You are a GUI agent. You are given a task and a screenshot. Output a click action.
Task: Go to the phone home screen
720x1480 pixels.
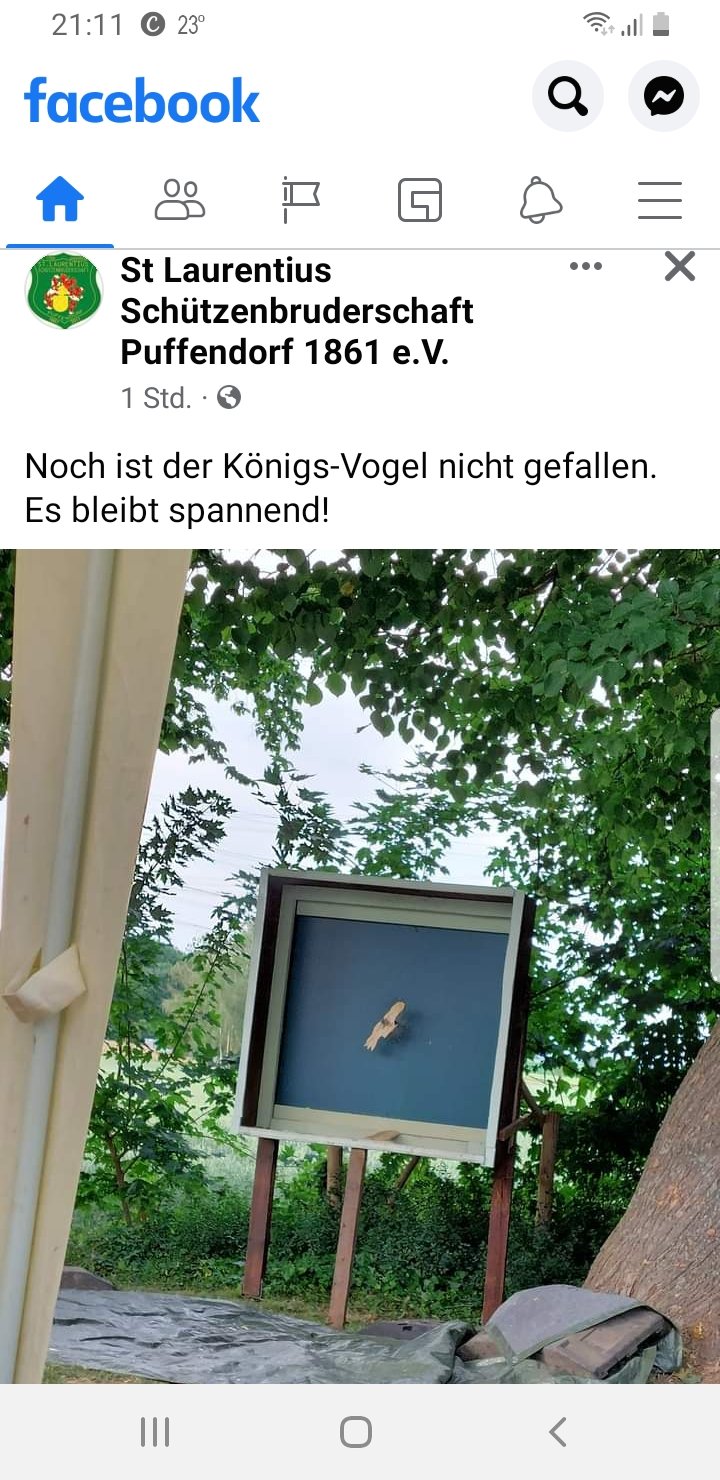(x=356, y=1432)
